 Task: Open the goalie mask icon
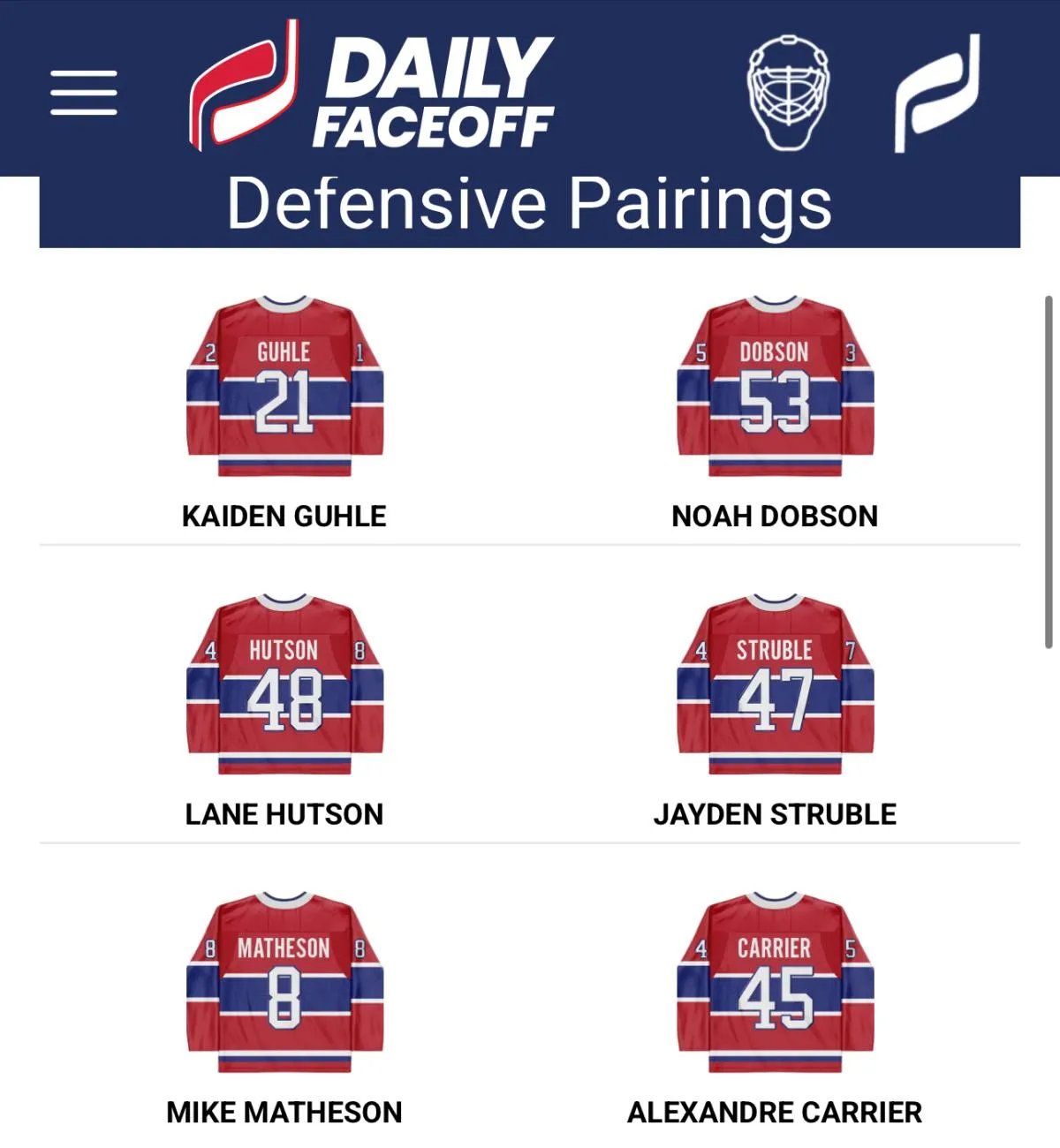[x=788, y=93]
